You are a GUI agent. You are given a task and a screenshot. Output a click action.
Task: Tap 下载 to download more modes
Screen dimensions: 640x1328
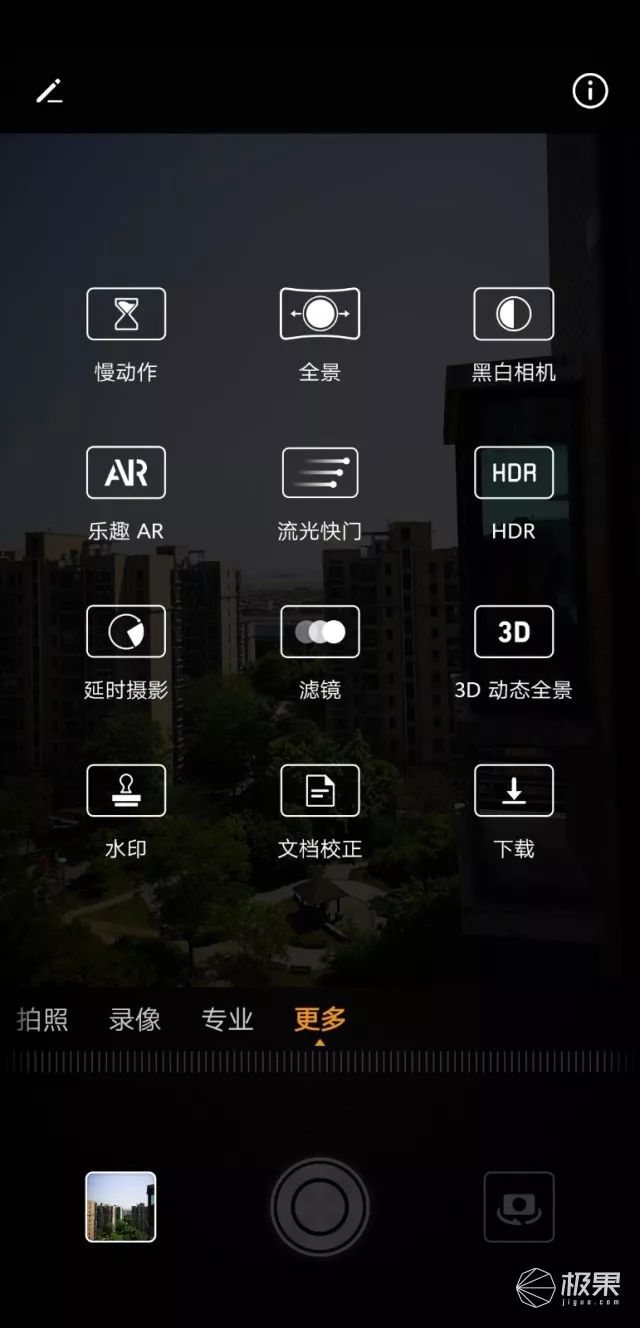point(513,791)
